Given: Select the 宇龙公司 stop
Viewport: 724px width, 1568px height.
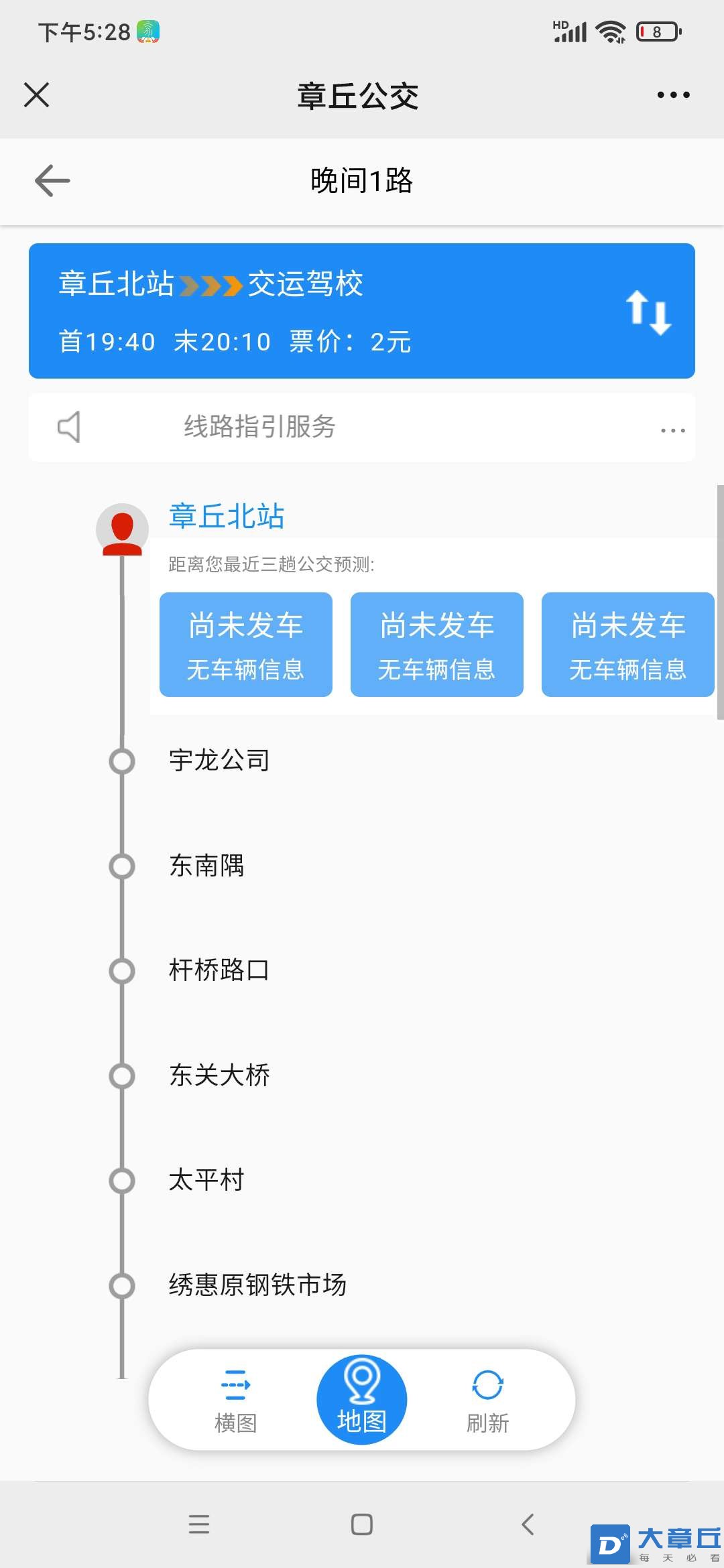Looking at the screenshot, I should 219,761.
